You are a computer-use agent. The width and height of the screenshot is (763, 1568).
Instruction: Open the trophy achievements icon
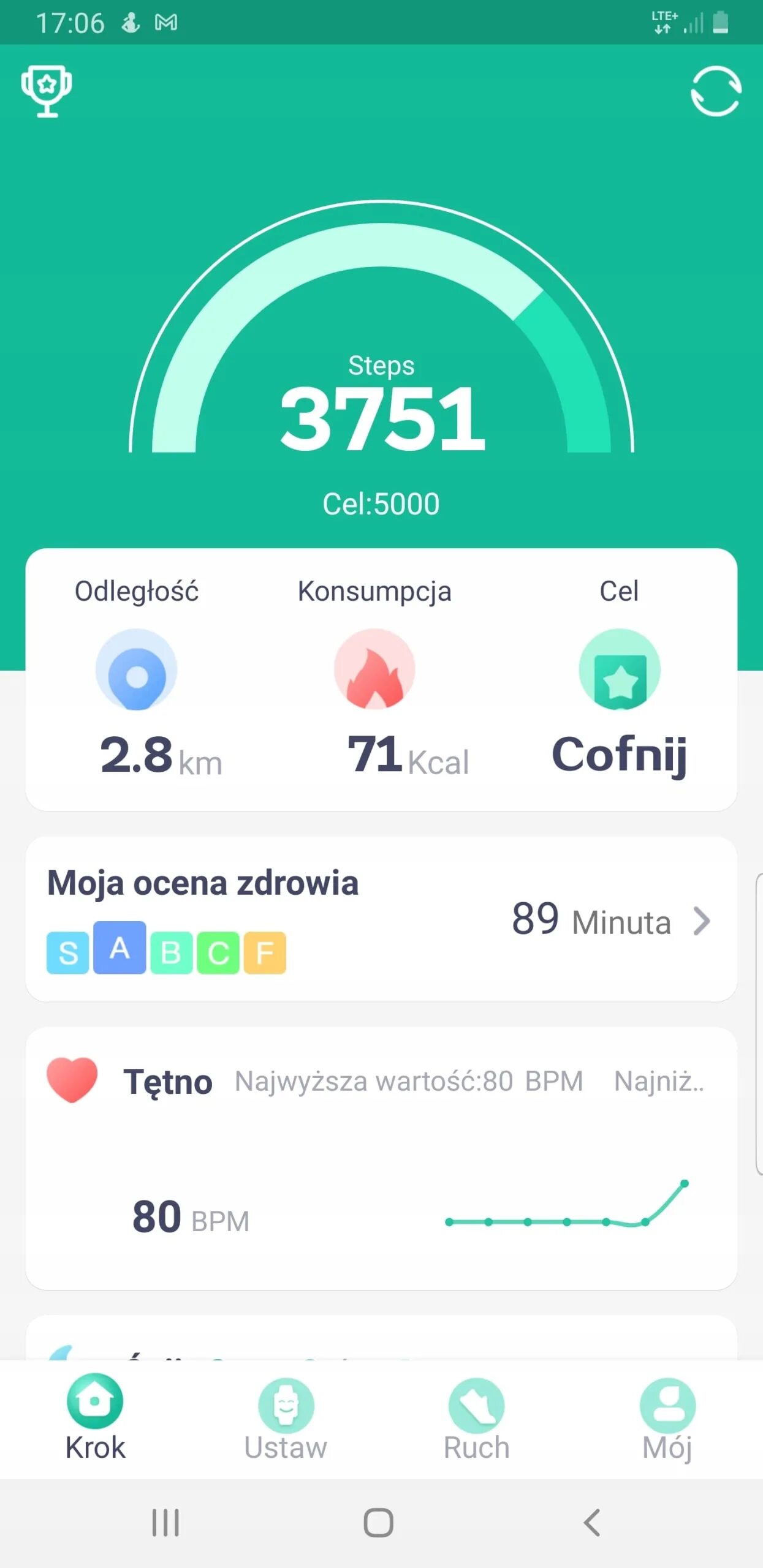47,90
